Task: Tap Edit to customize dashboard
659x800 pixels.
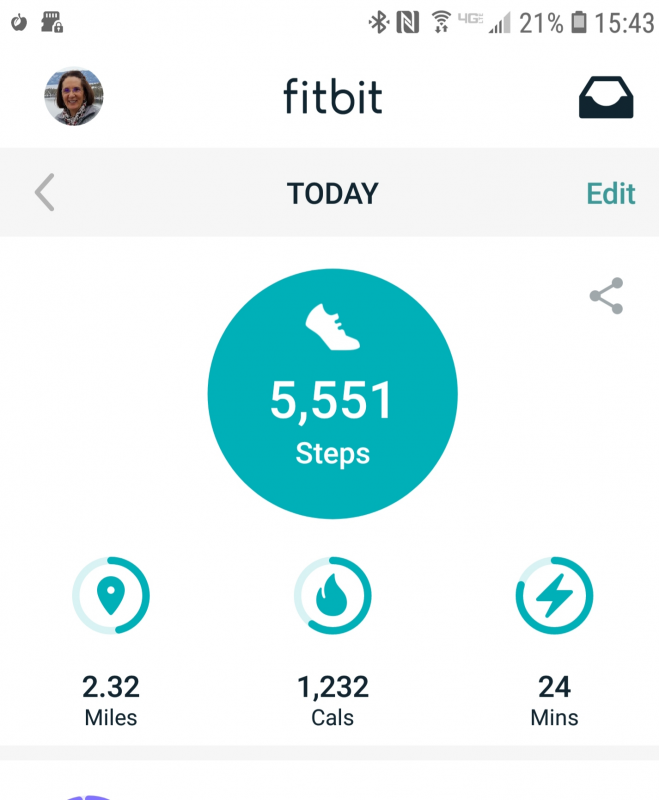Action: coord(610,193)
